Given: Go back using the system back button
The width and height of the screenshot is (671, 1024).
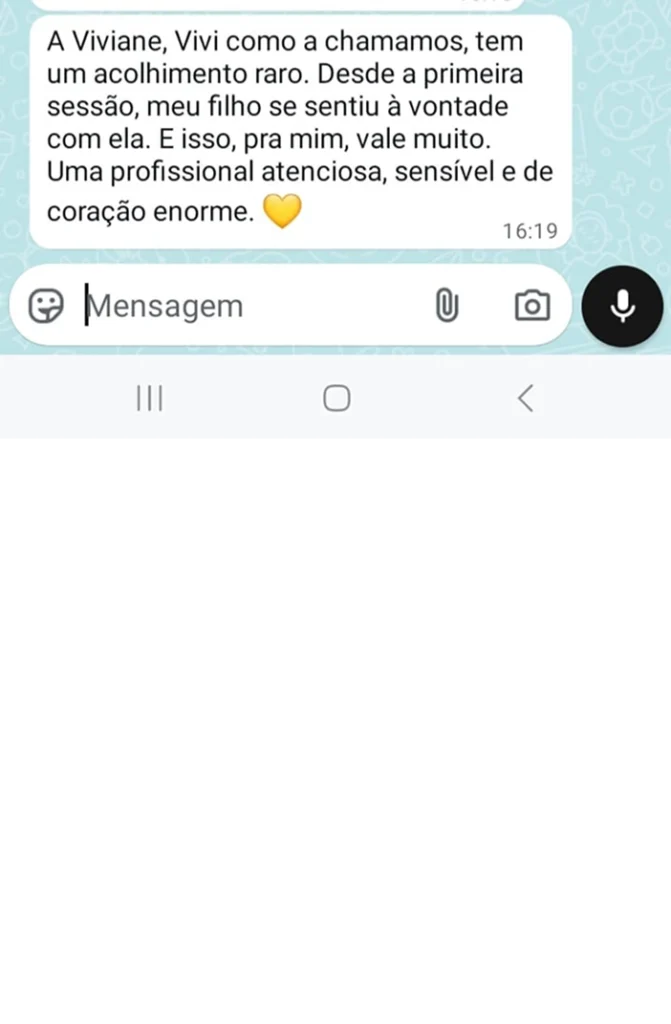Looking at the screenshot, I should [x=525, y=399].
